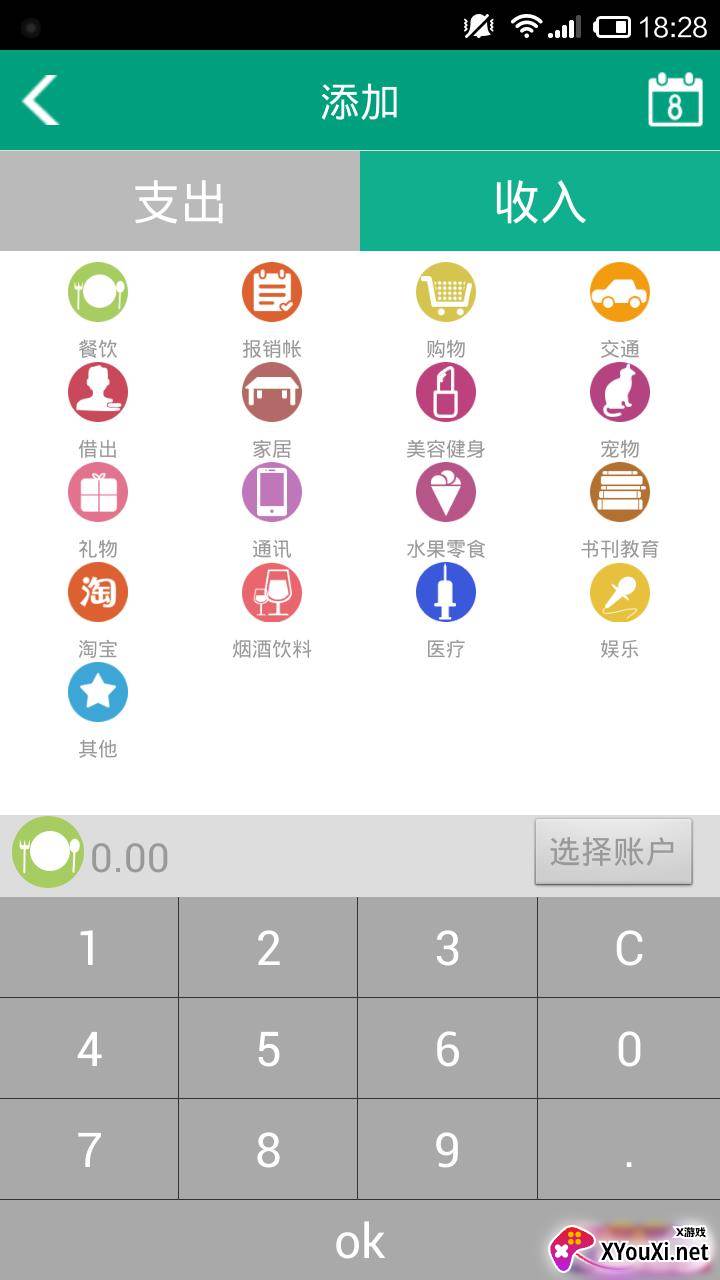Viewport: 720px width, 1280px height.
Task: Select the 购物 shopping cart icon
Action: (446, 291)
